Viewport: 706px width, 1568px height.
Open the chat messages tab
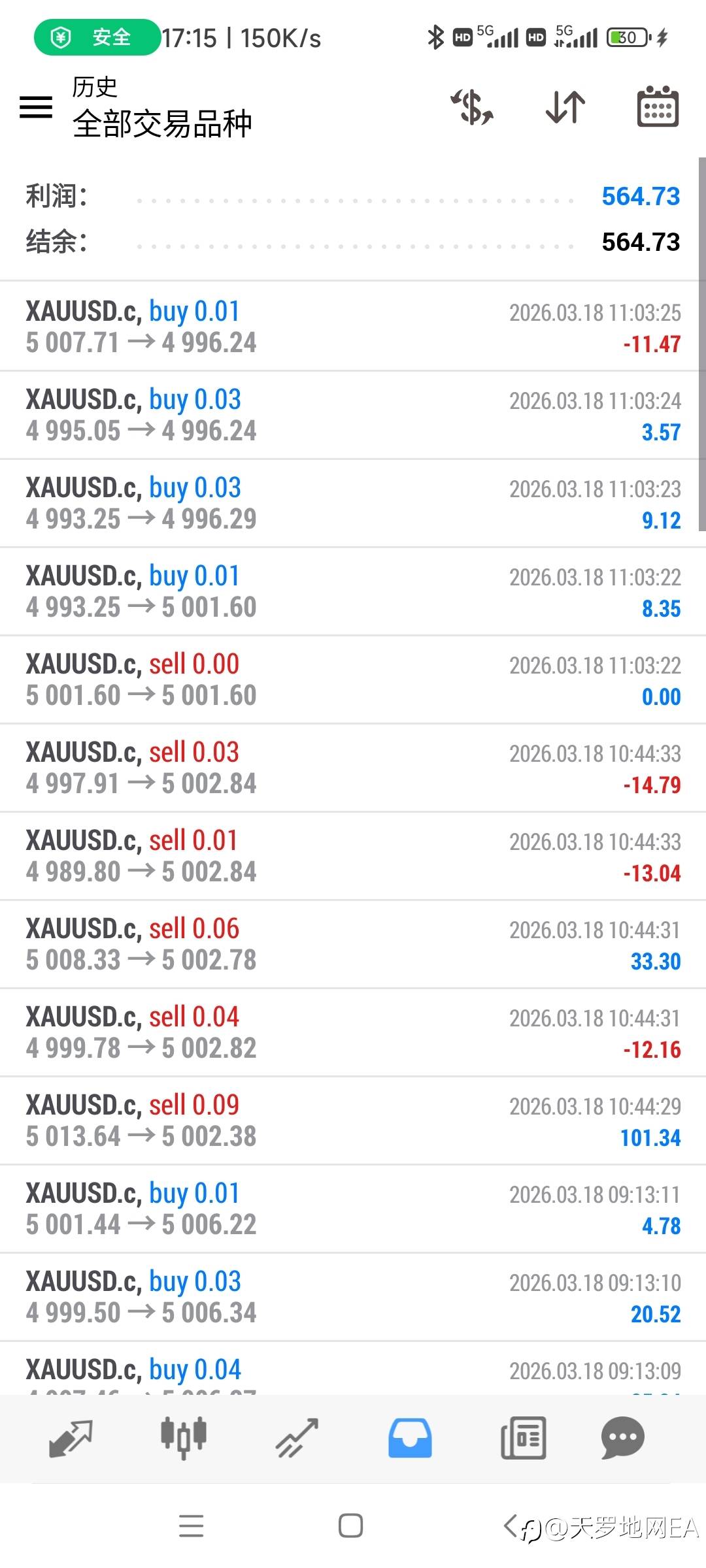click(x=622, y=1438)
